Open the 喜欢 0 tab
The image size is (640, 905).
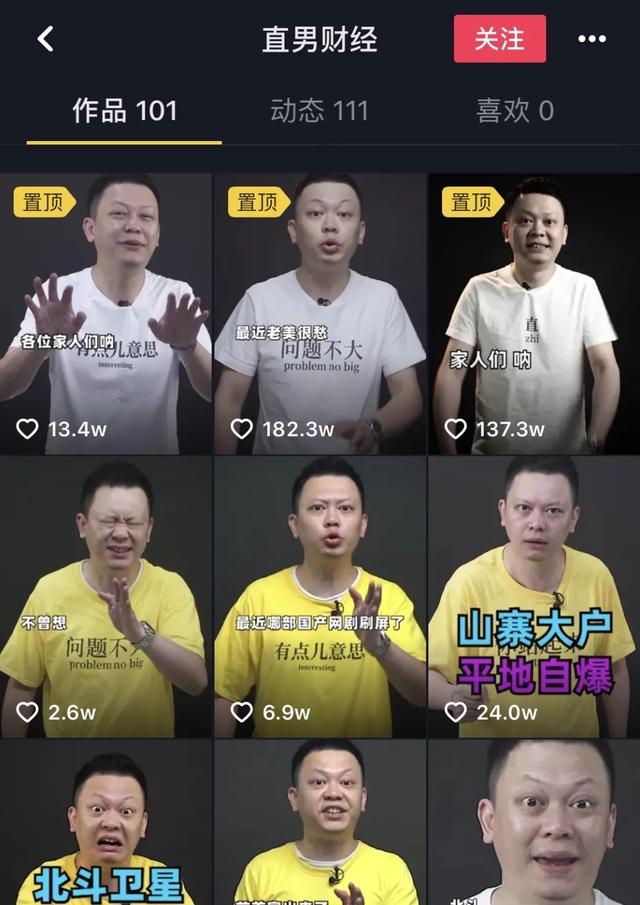(x=514, y=111)
